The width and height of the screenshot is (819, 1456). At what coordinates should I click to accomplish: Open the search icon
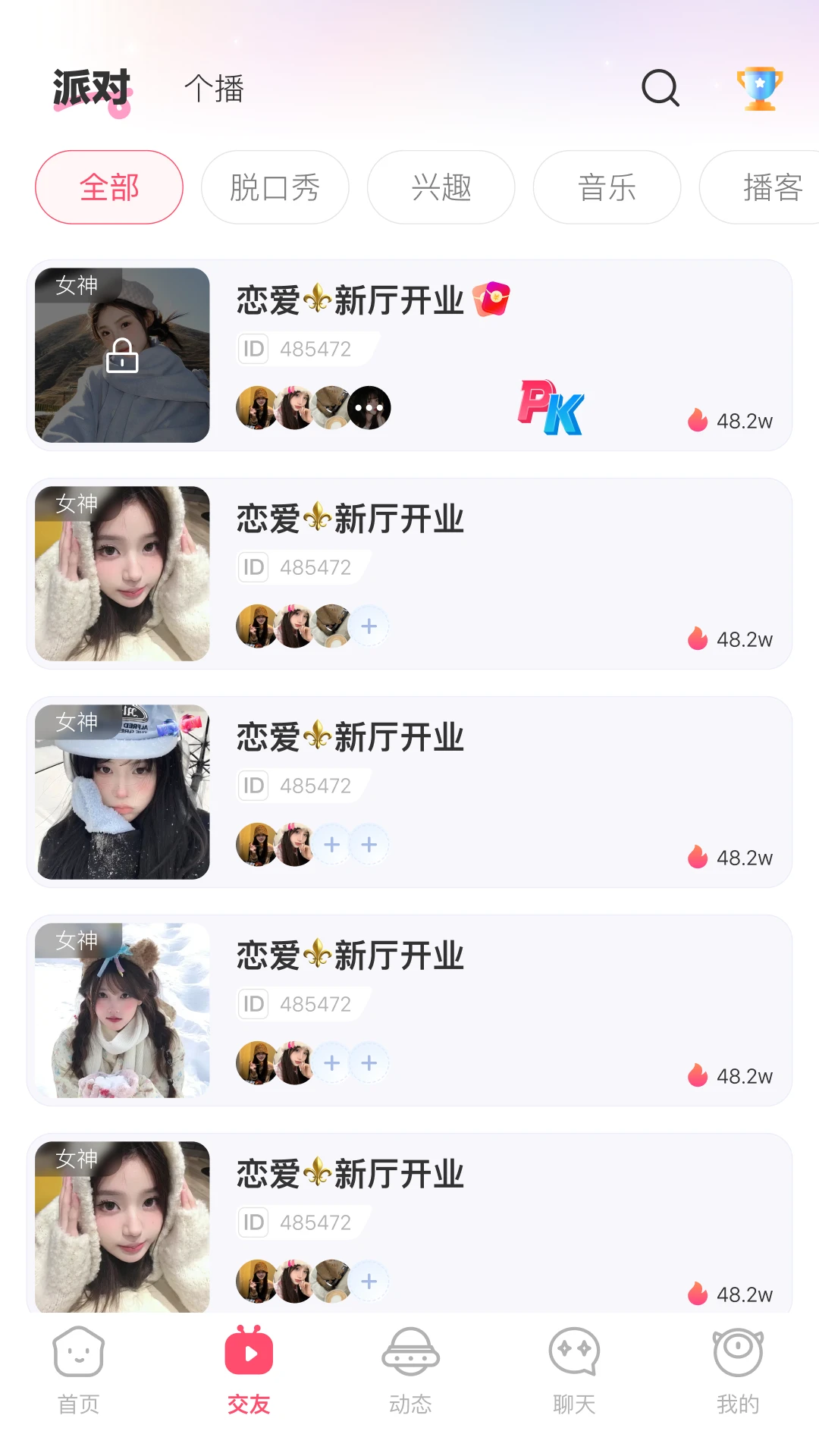click(x=660, y=89)
